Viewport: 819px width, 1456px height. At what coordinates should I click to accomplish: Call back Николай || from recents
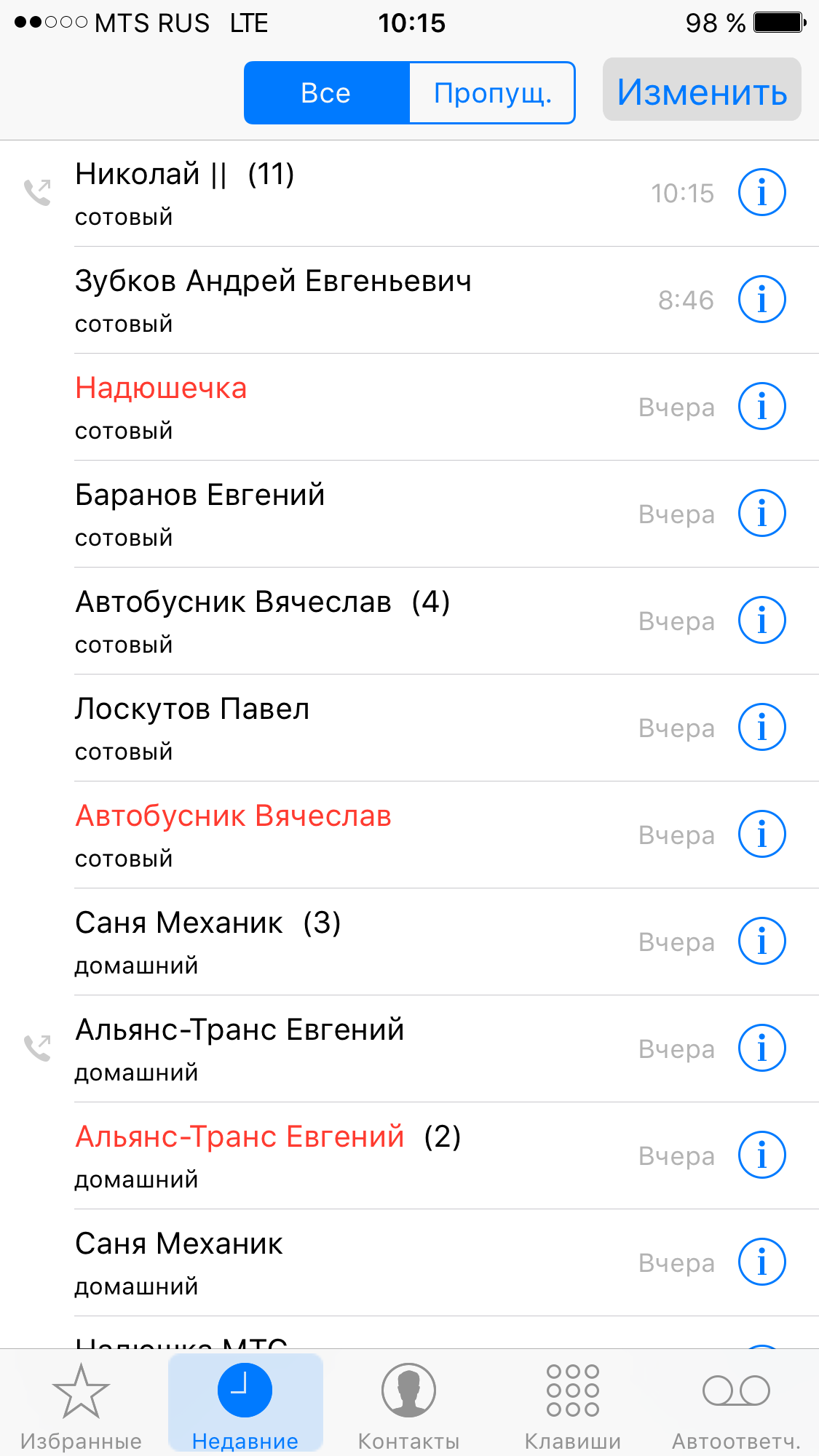pyautogui.click(x=291, y=193)
